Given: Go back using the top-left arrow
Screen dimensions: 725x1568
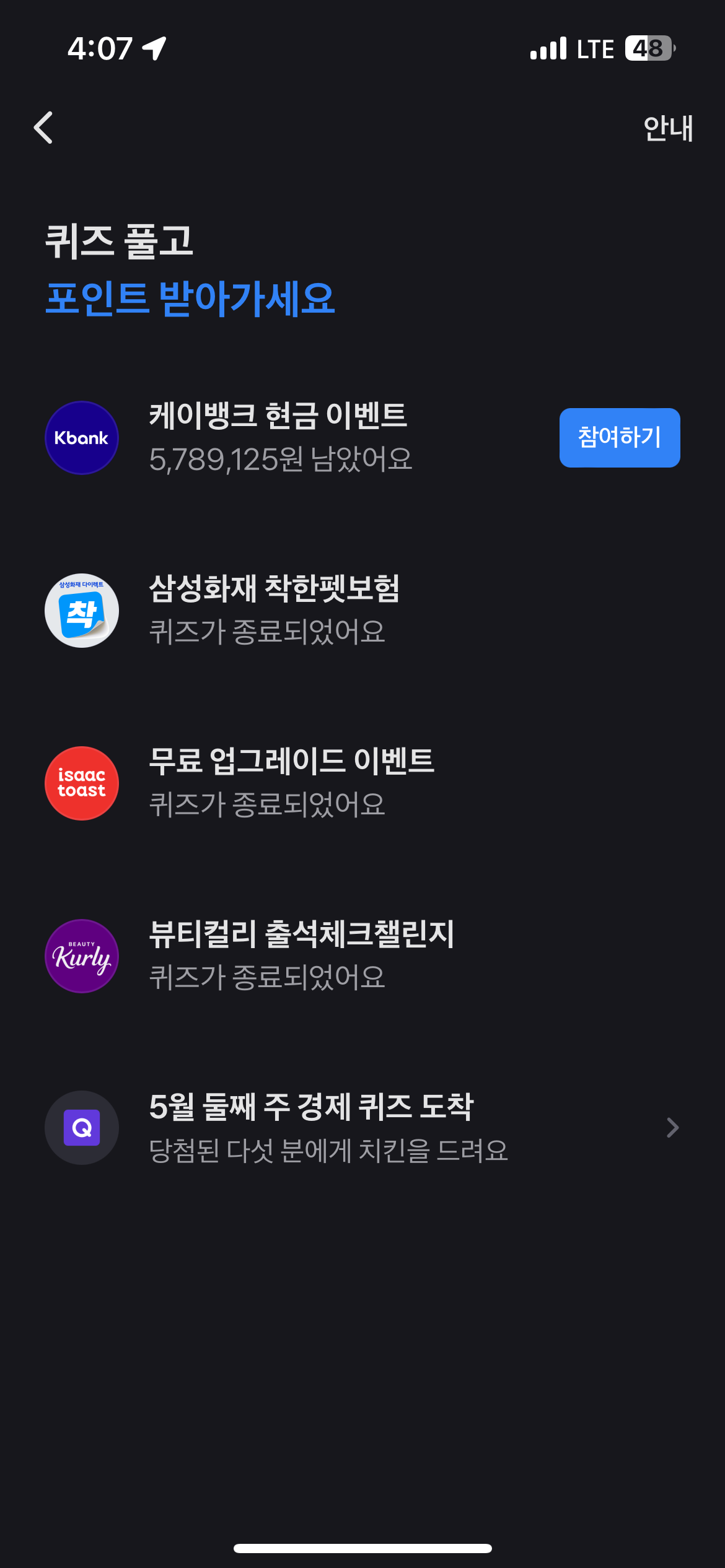Looking at the screenshot, I should (x=43, y=128).
